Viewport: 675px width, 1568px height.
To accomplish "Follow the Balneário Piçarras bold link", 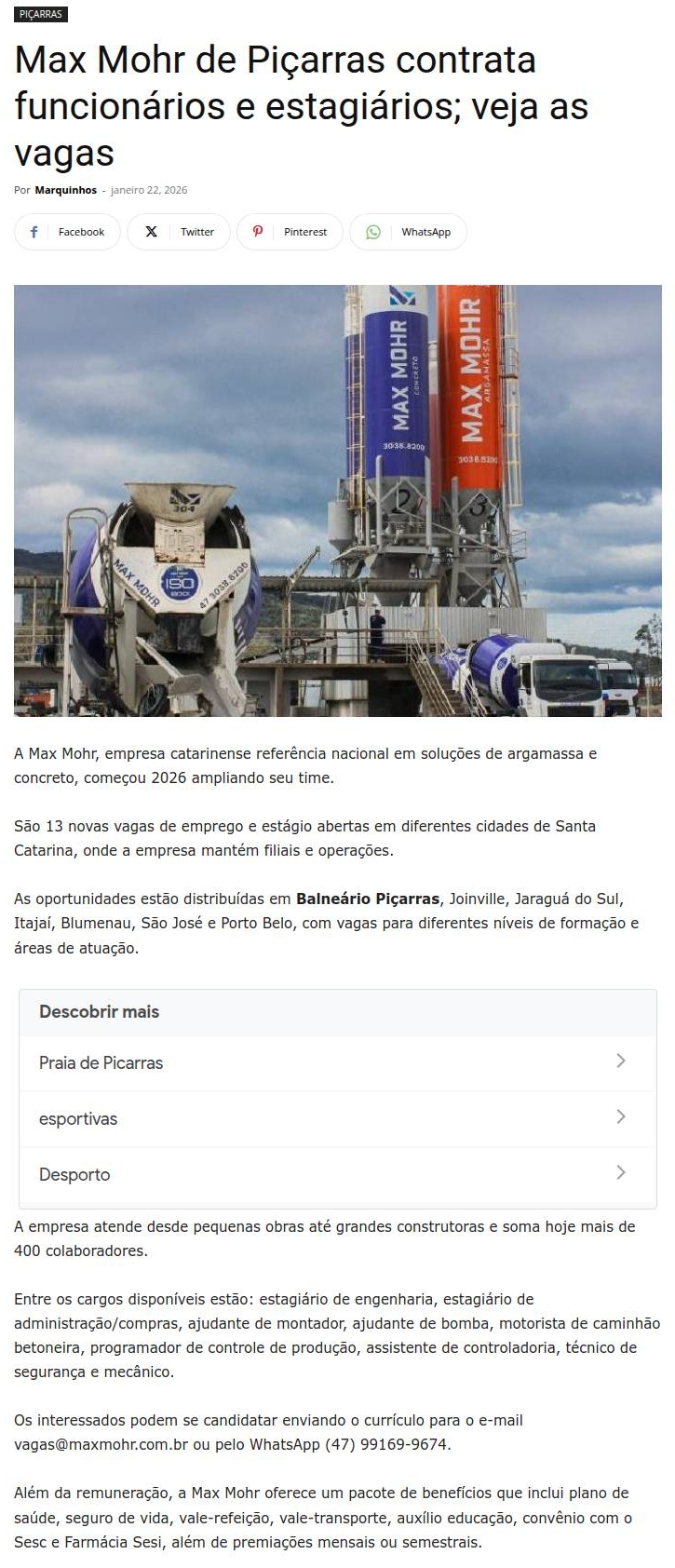I will 367,899.
